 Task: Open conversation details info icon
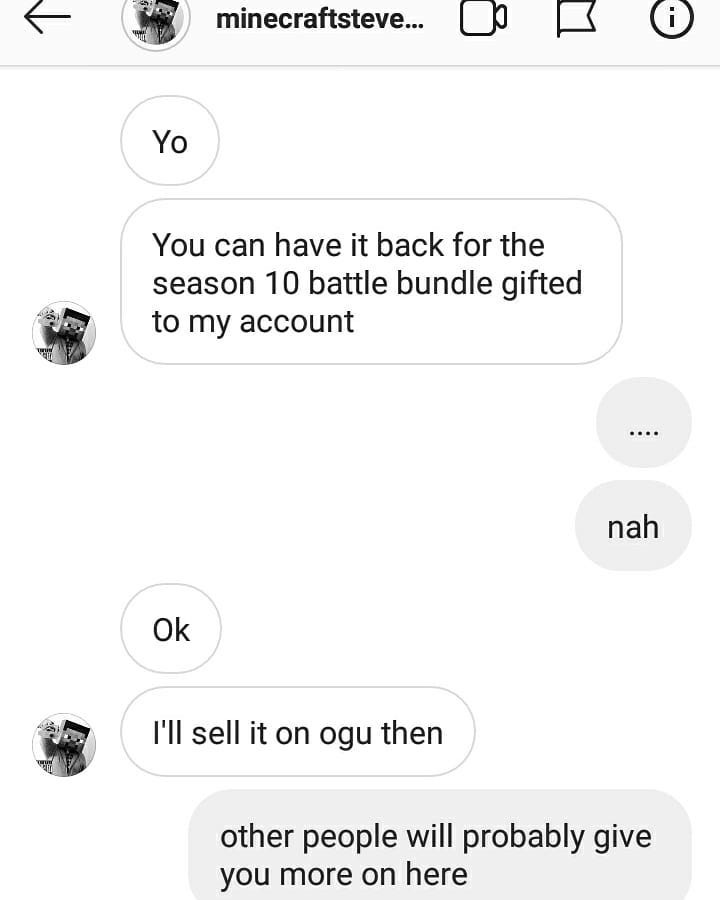(x=672, y=17)
